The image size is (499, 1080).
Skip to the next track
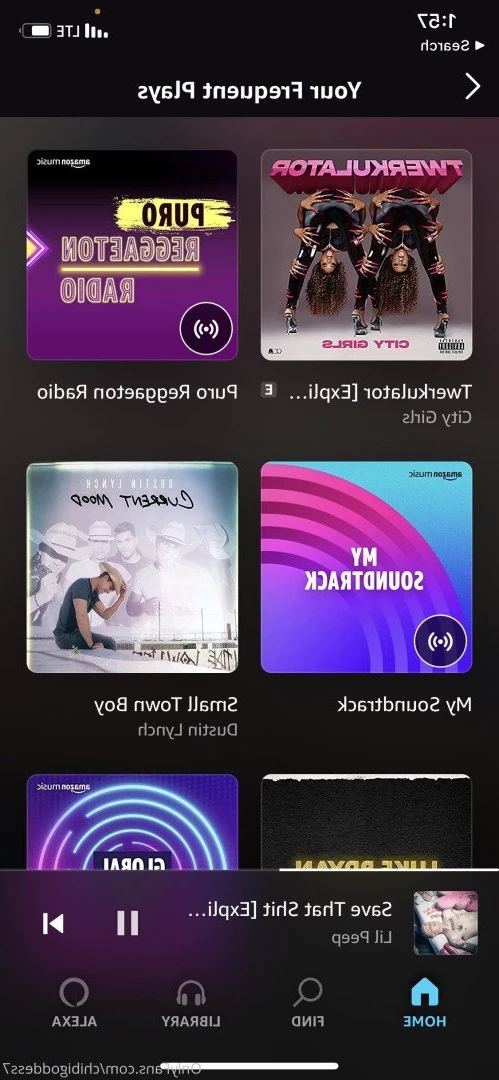coord(53,923)
